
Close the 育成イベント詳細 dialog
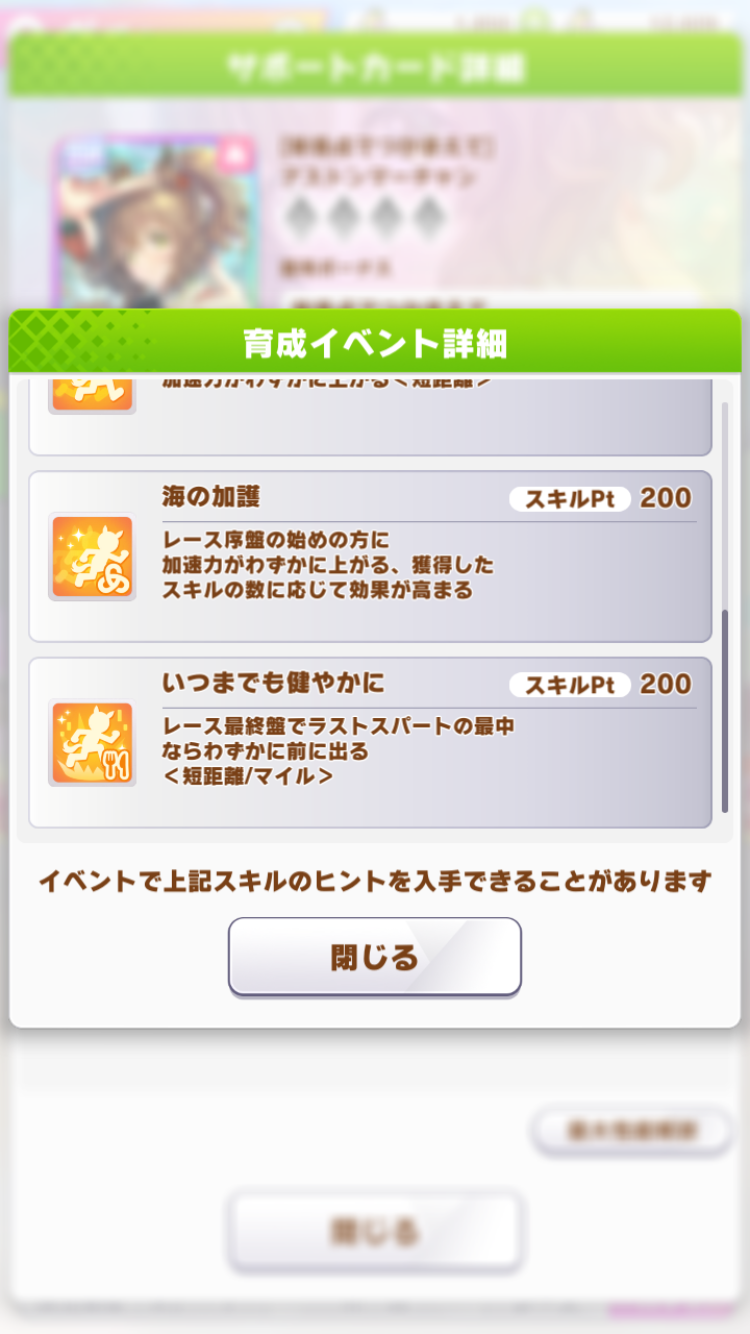click(374, 957)
